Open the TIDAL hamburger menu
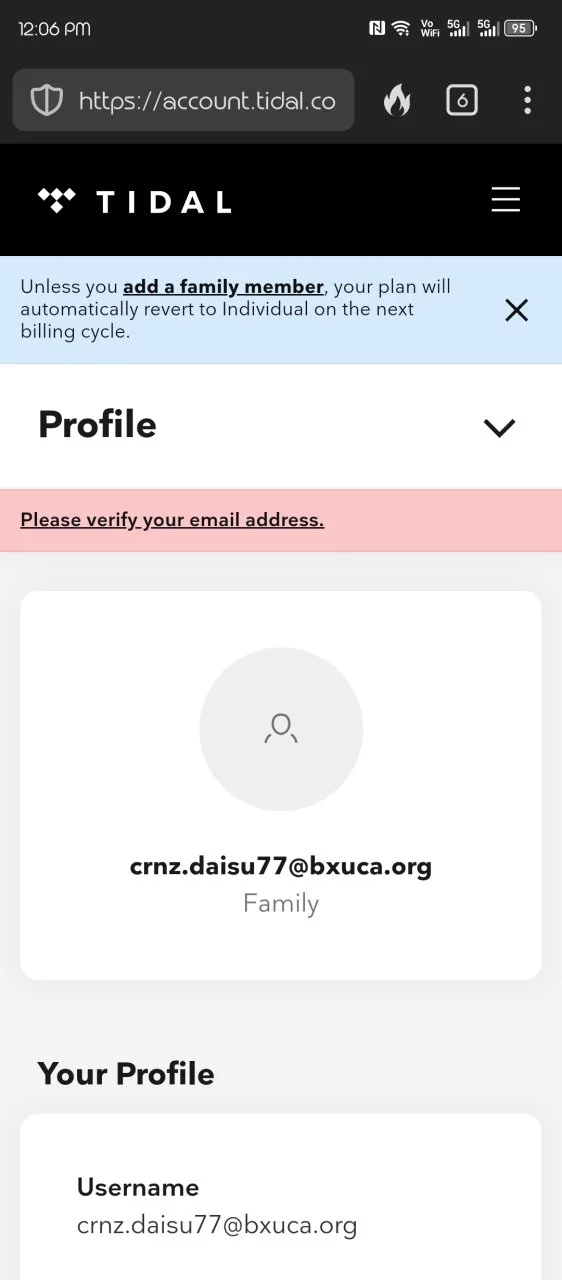This screenshot has width=562, height=1280. [x=506, y=200]
